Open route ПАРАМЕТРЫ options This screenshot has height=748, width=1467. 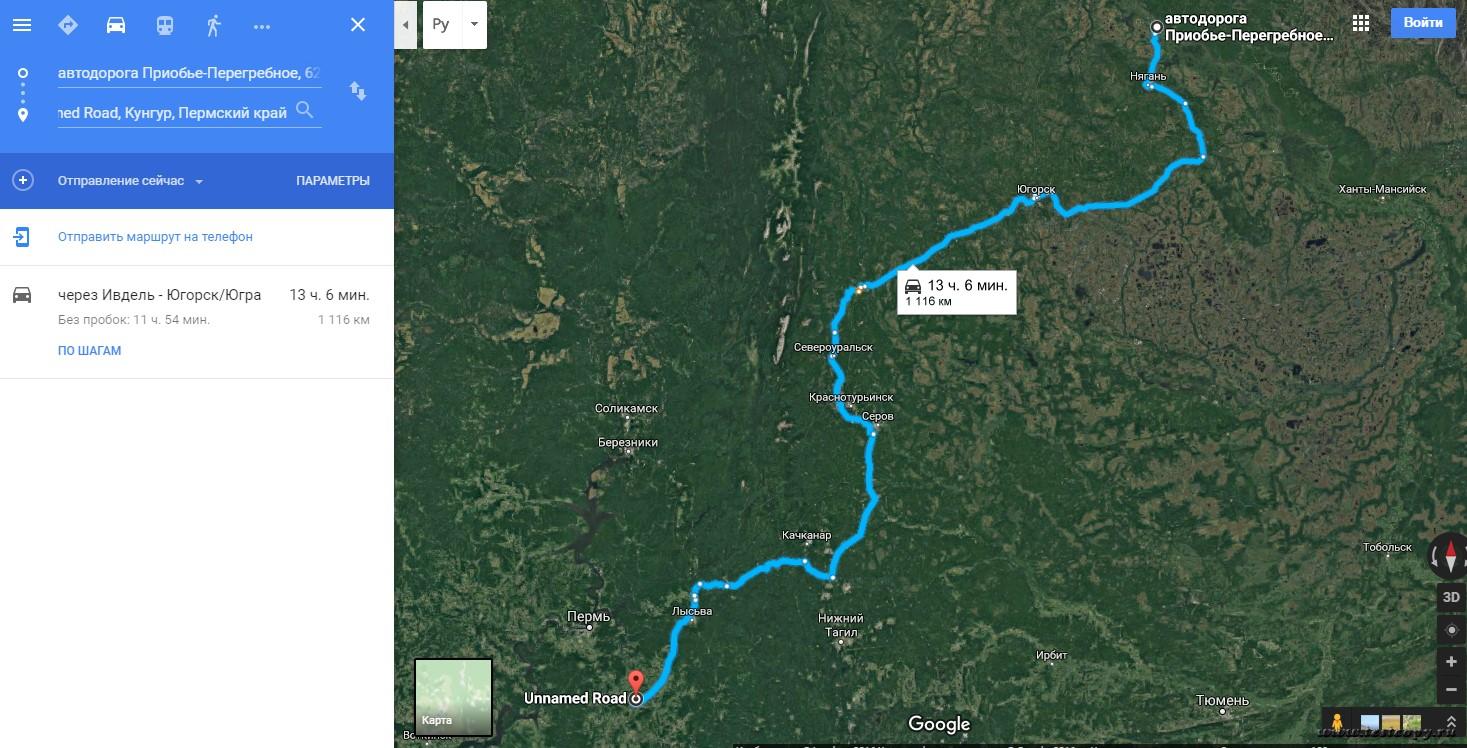click(332, 181)
